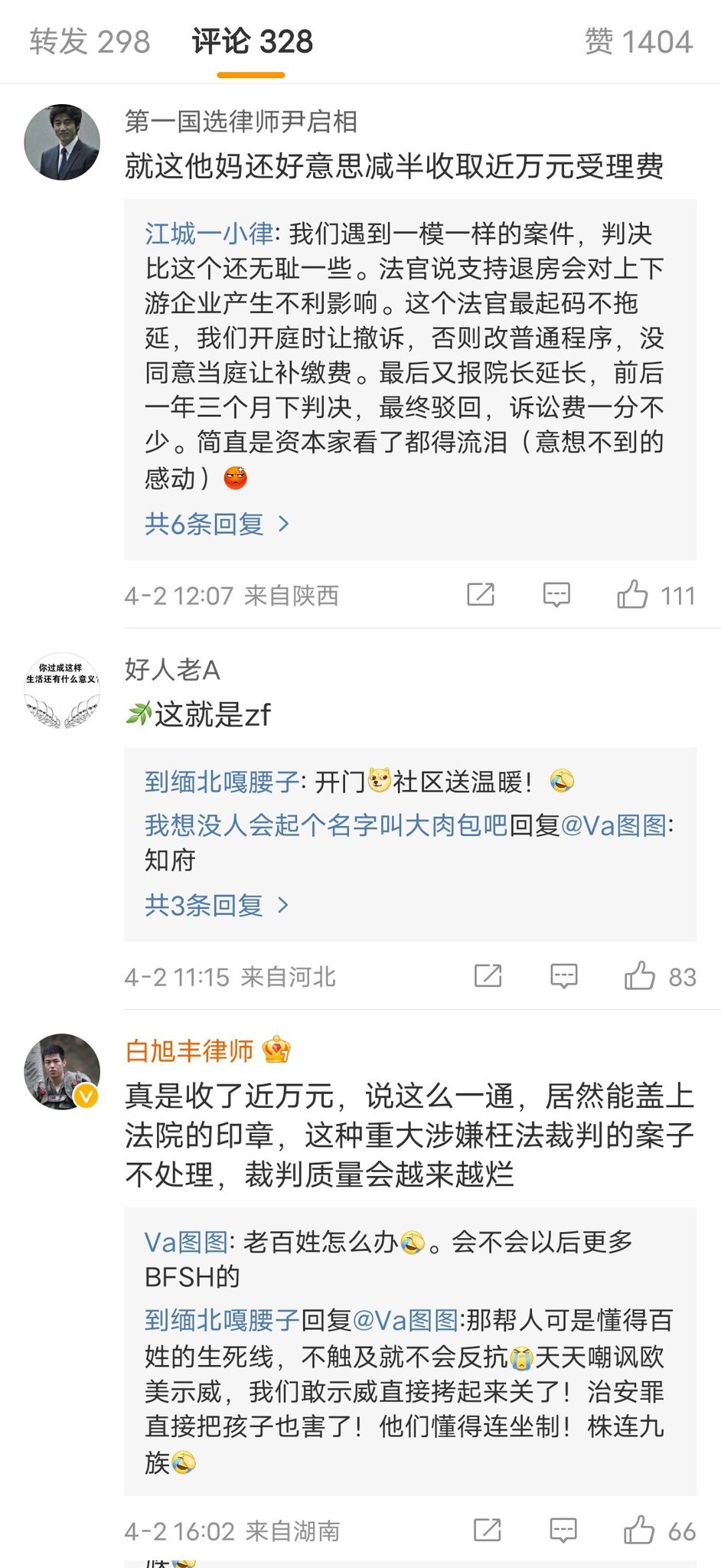This screenshot has height=1568, width=721.
Task: Repost the comment posted at 4-2 16:02
Action: 488,1530
